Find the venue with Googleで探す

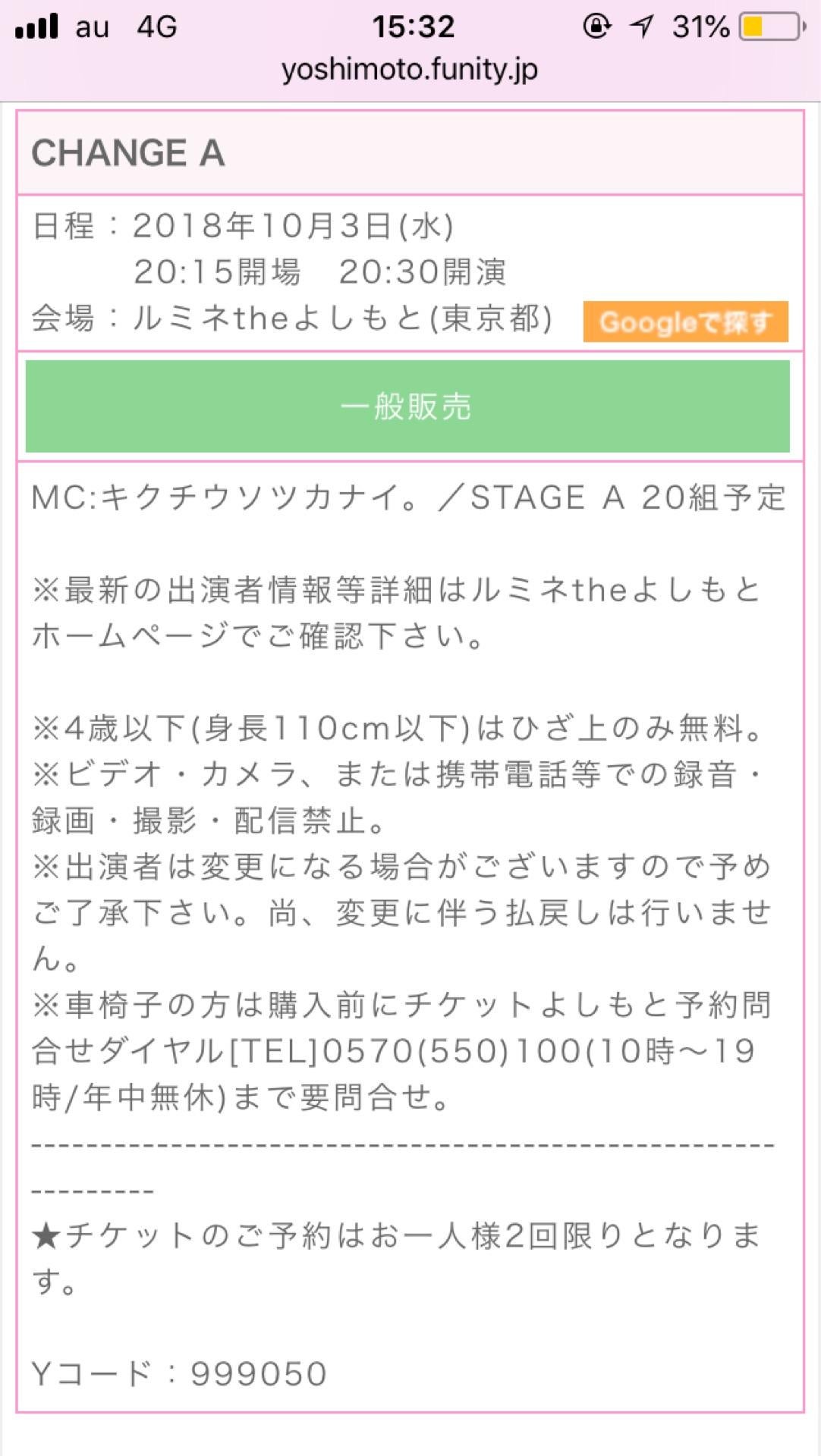click(685, 322)
